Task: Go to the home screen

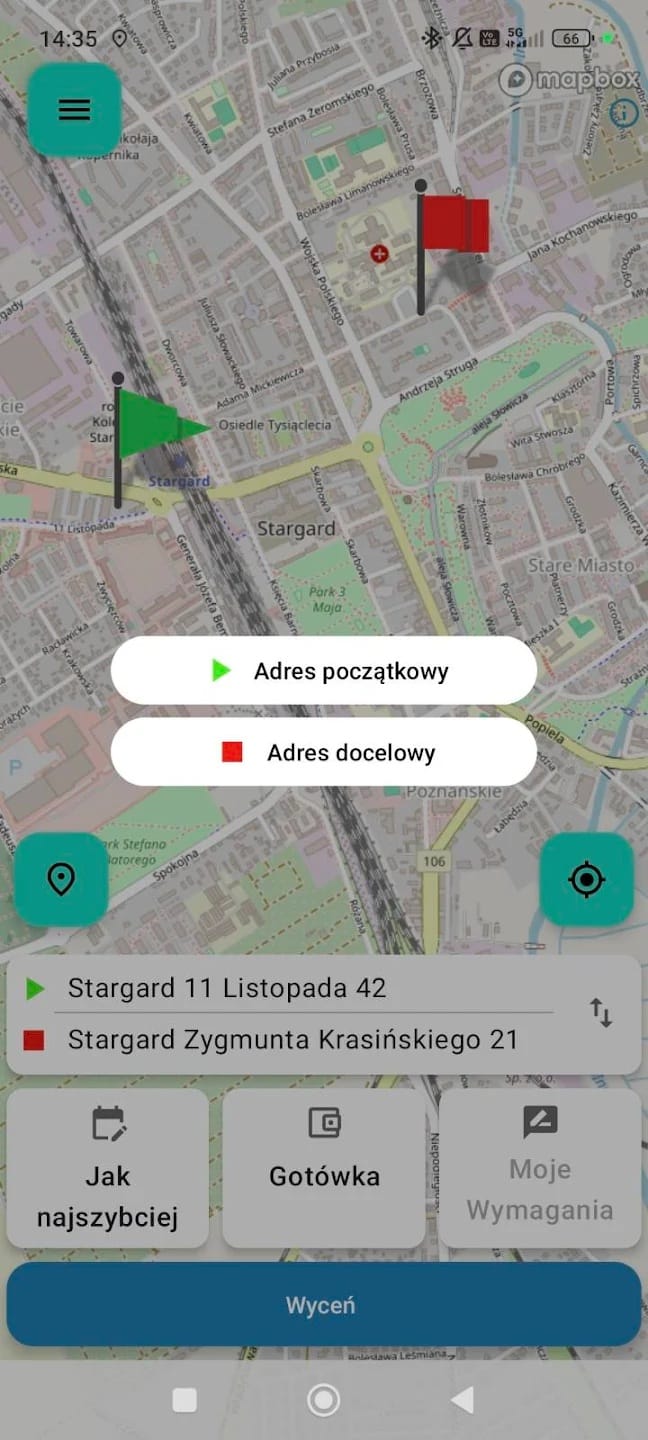Action: [323, 1400]
